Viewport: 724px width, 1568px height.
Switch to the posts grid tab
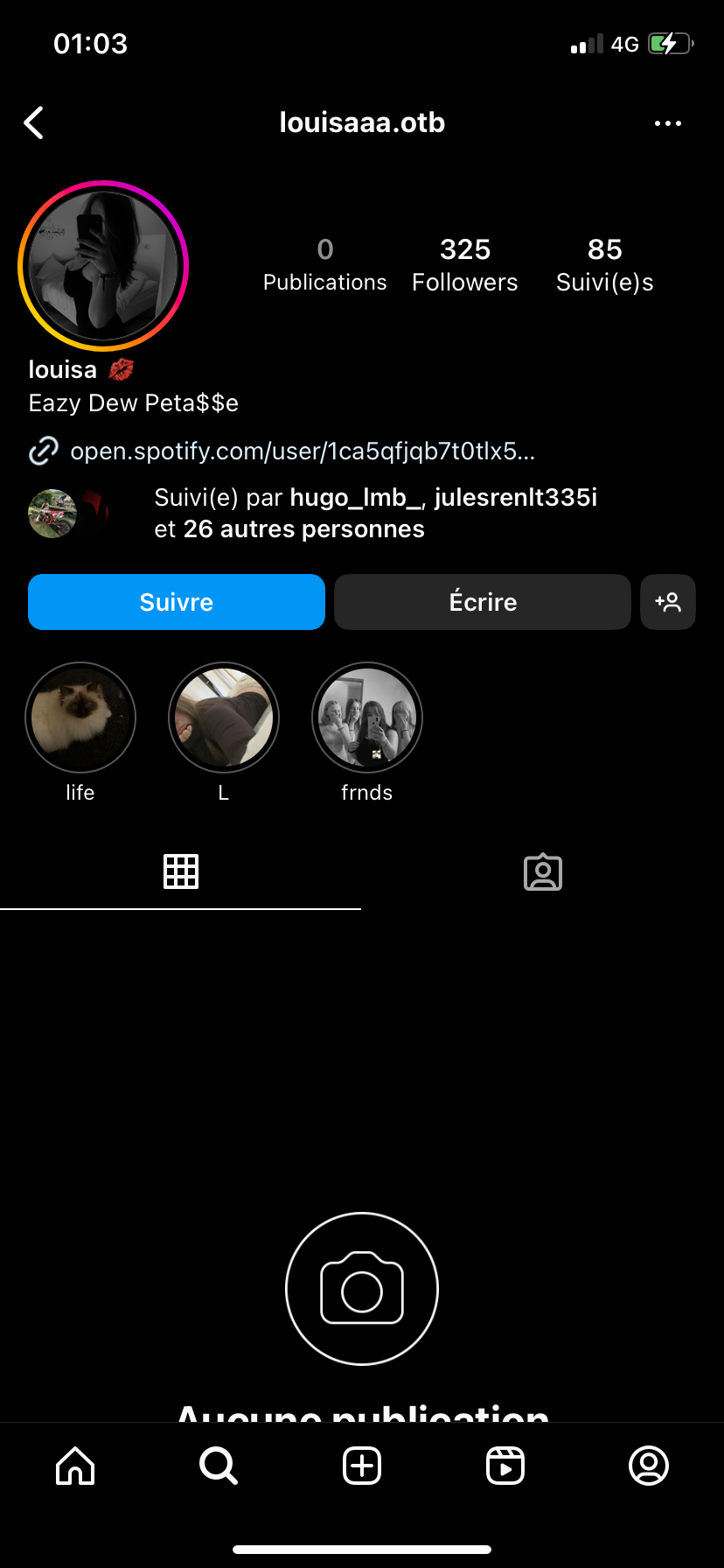(x=181, y=871)
